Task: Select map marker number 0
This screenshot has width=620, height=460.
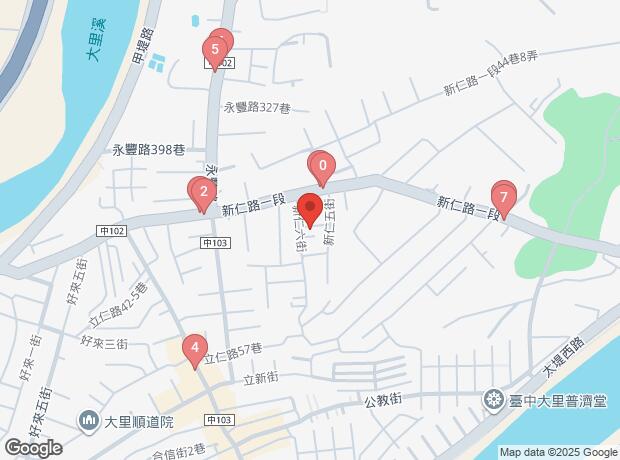Action: 321,165
